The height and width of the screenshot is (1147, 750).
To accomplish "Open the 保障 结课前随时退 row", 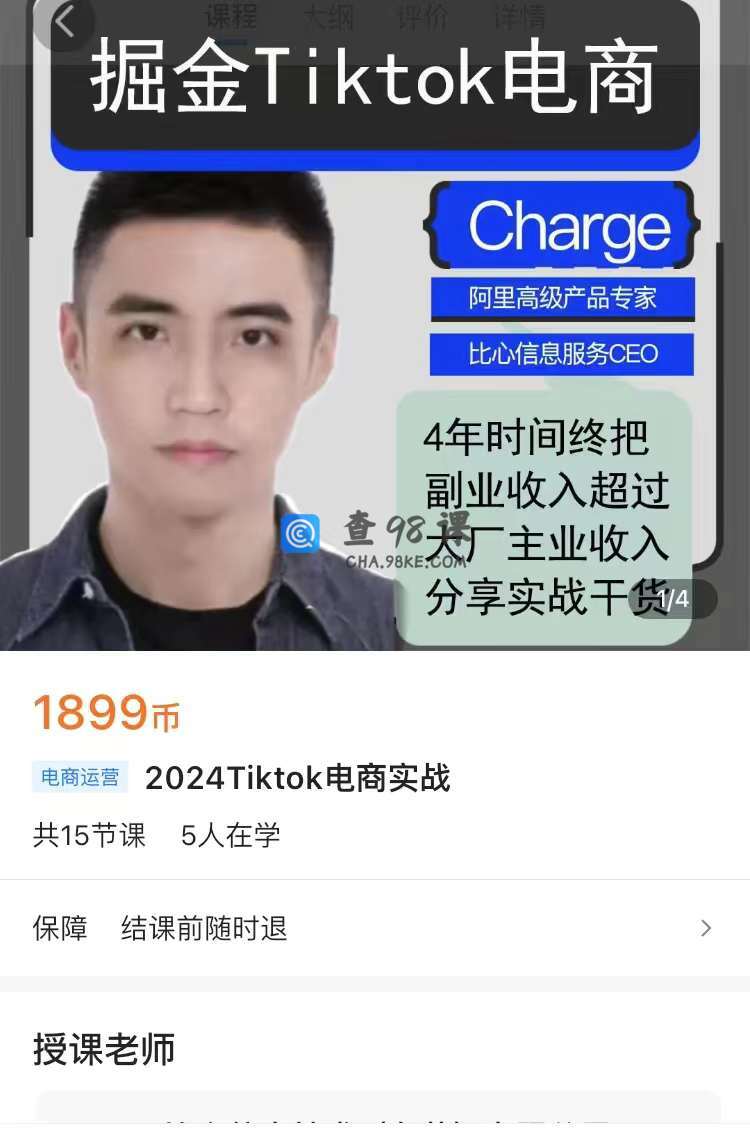I will (375, 928).
